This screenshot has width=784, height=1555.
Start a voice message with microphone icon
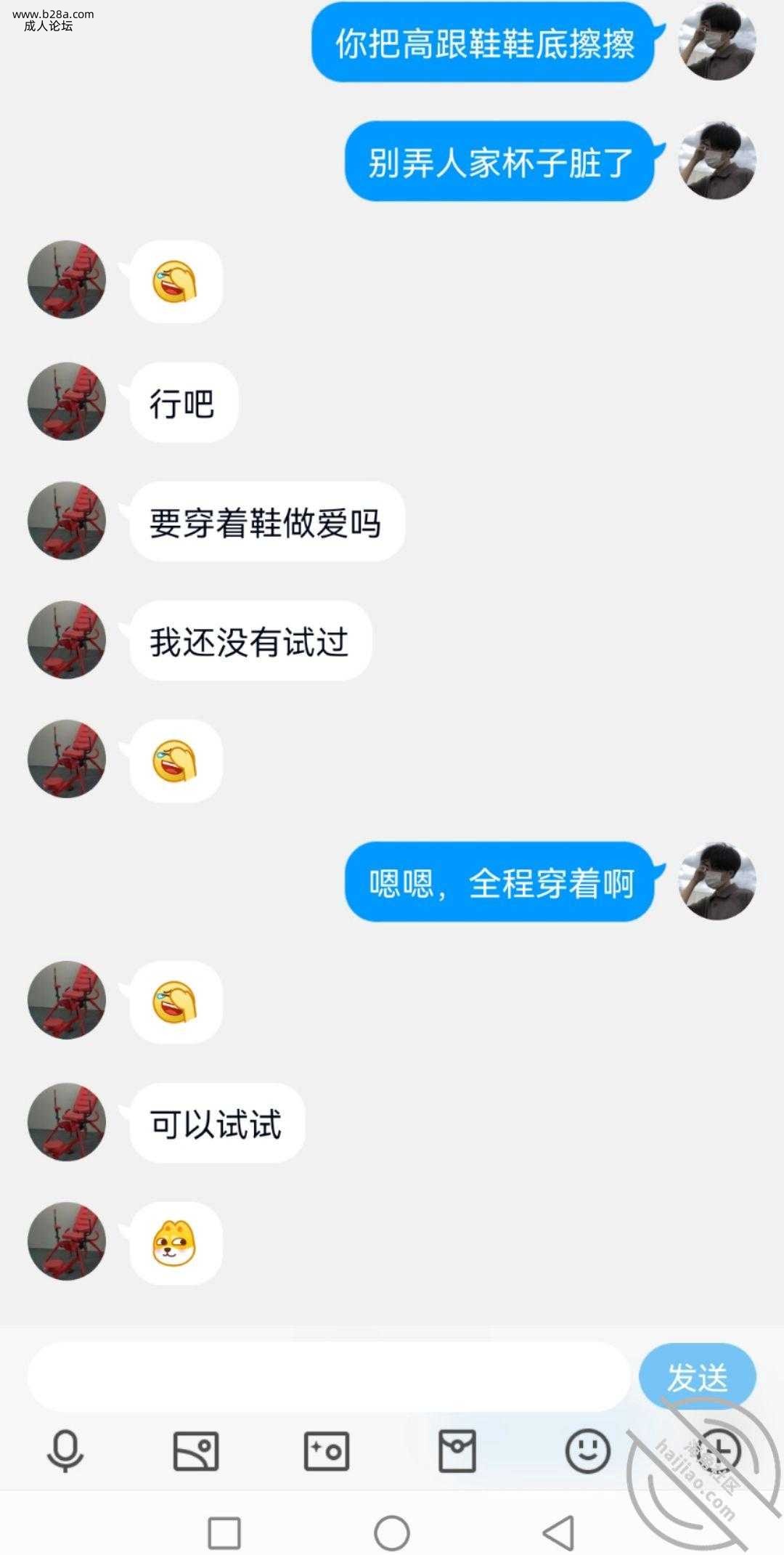click(x=65, y=1451)
